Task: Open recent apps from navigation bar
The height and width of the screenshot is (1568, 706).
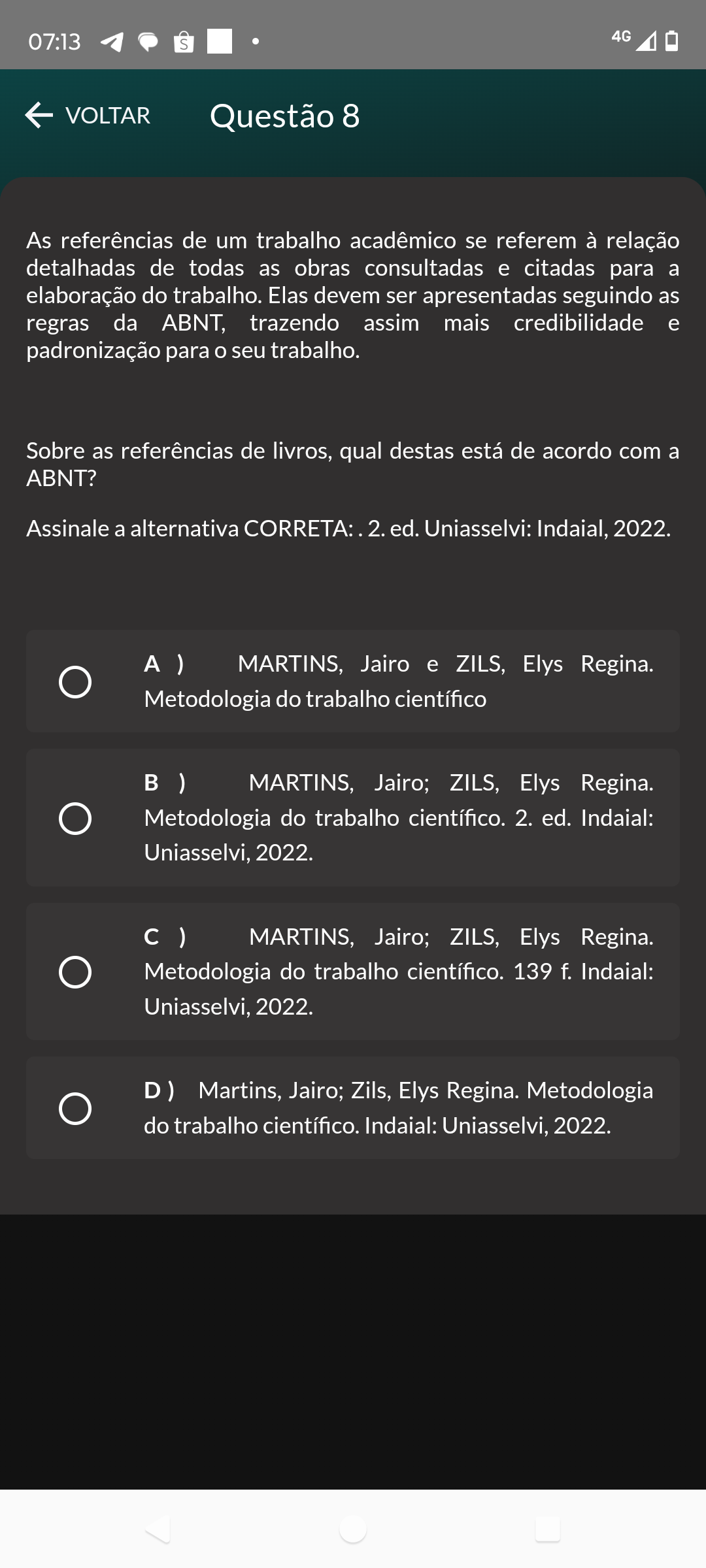Action: [548, 1529]
